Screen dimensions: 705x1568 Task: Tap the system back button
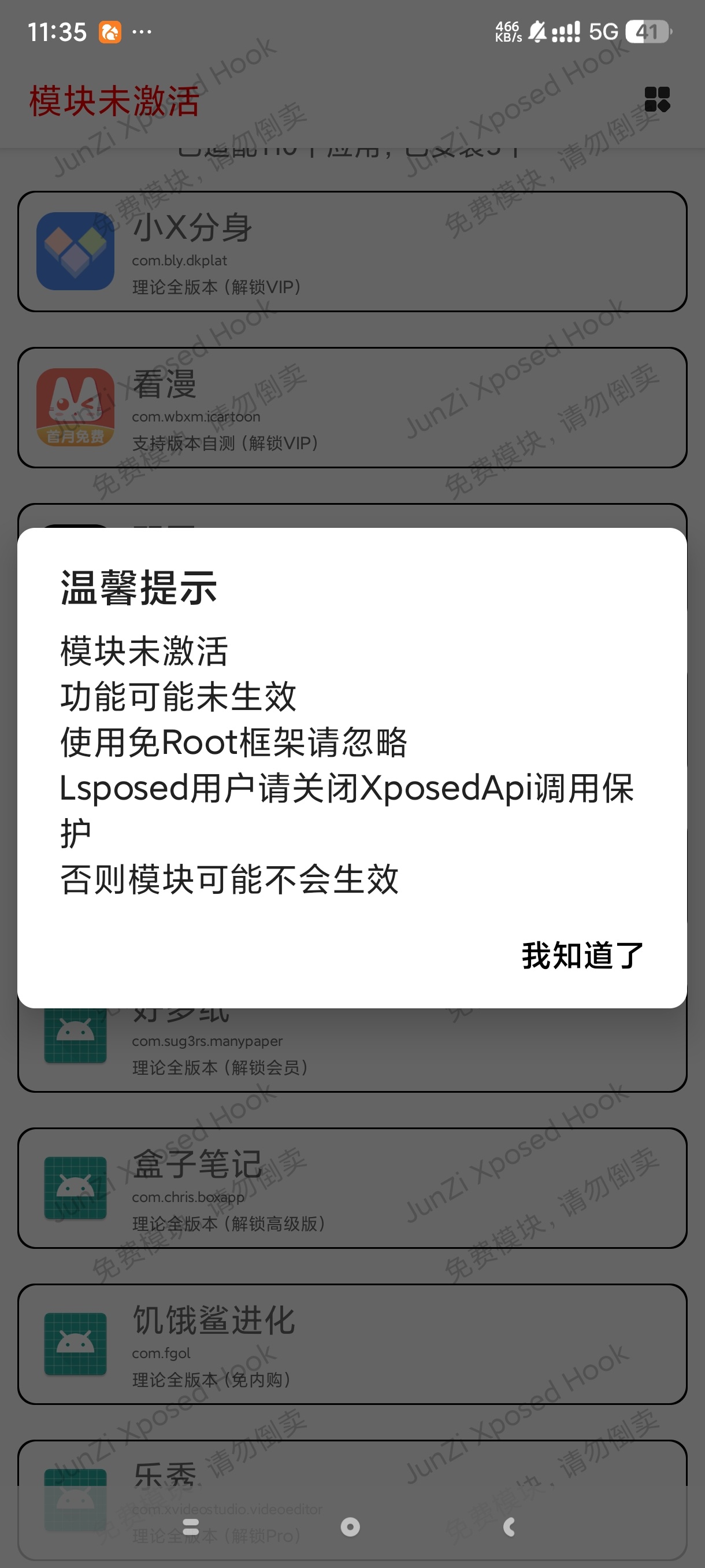point(510,1526)
